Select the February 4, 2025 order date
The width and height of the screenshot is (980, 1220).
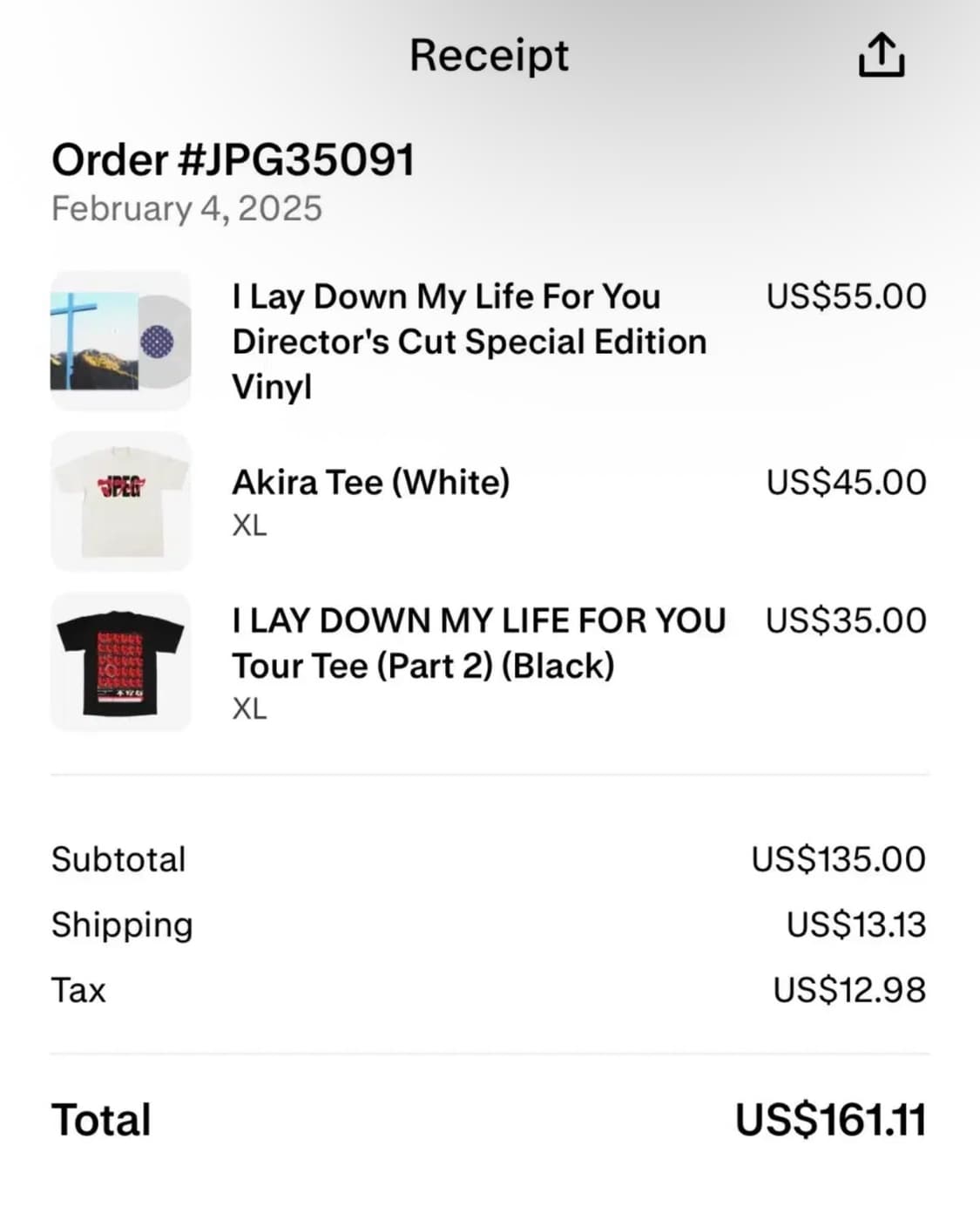point(187,209)
